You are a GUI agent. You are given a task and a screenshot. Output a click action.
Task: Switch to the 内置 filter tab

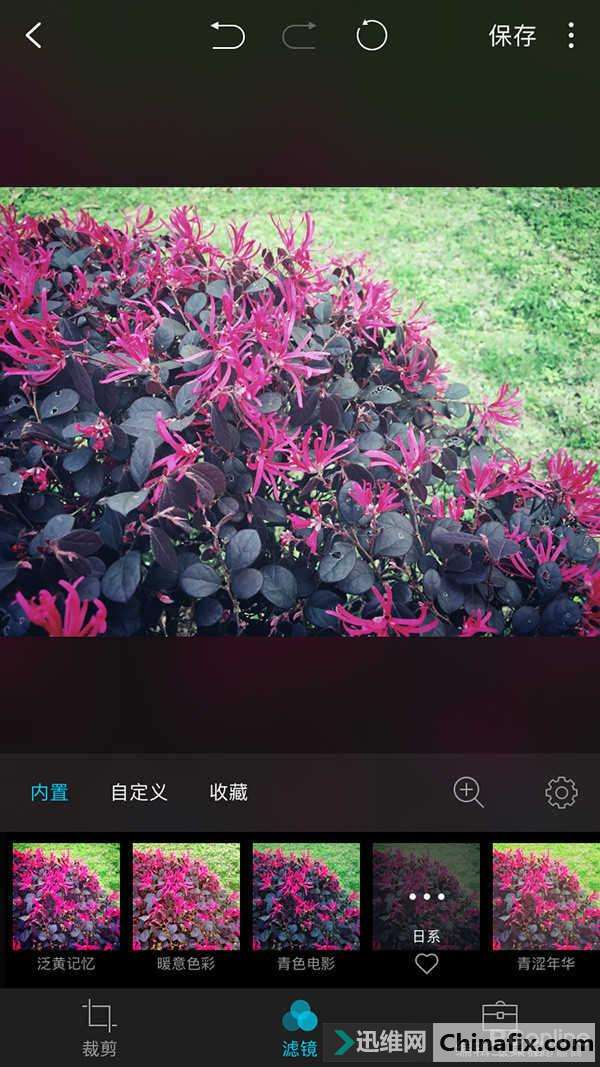pyautogui.click(x=50, y=792)
